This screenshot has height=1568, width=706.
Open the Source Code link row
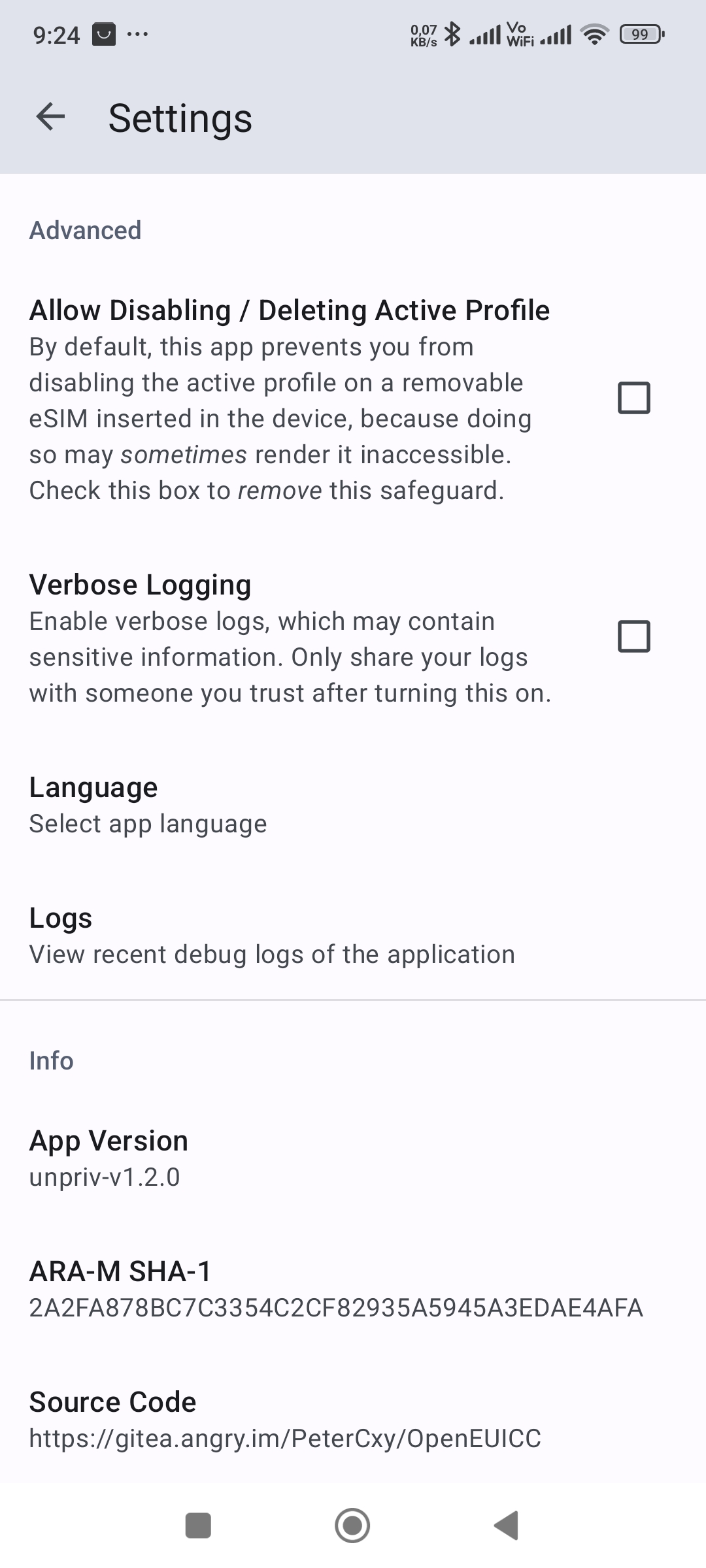(x=353, y=1419)
